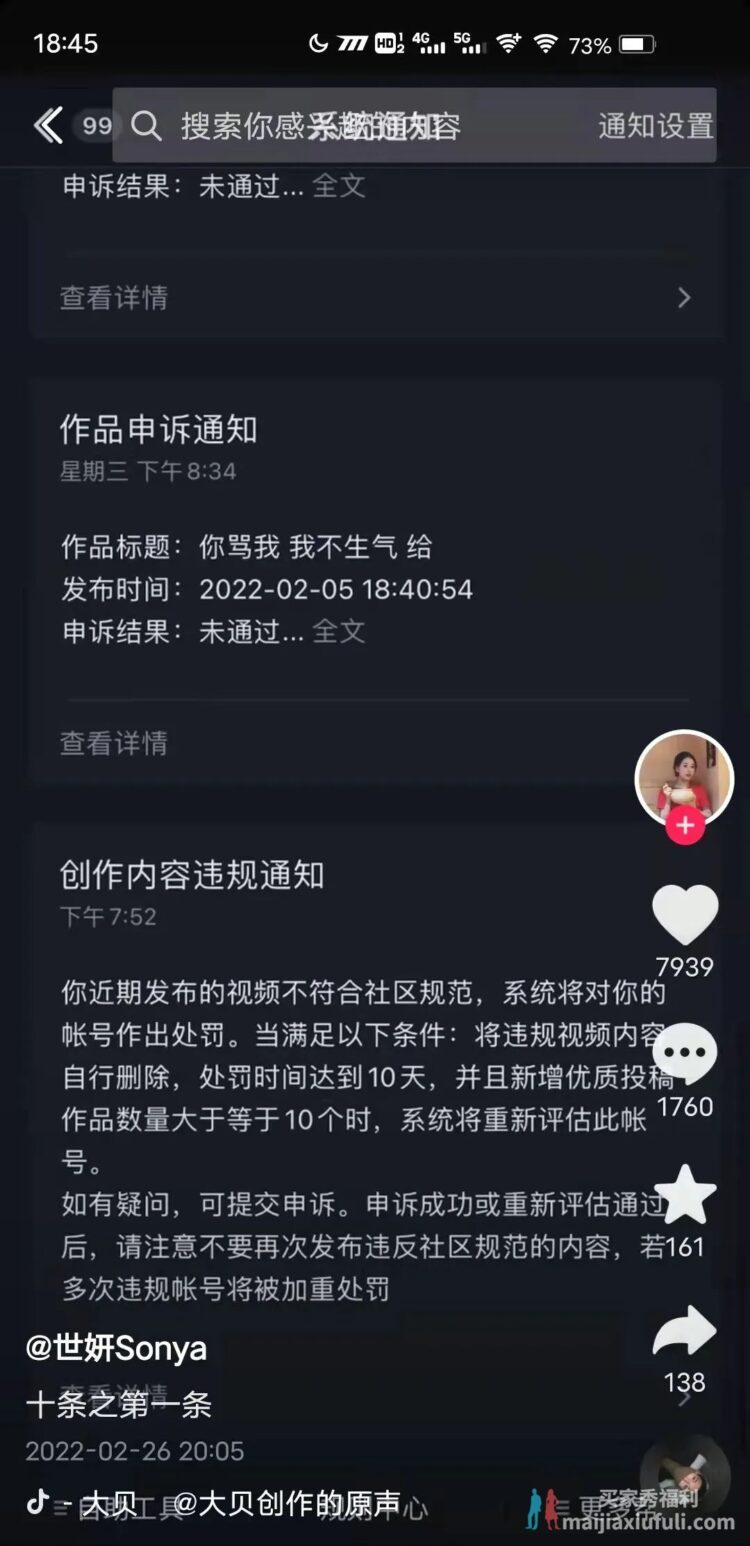Like this video with the heart icon
The width and height of the screenshot is (750, 1546).
point(685,914)
